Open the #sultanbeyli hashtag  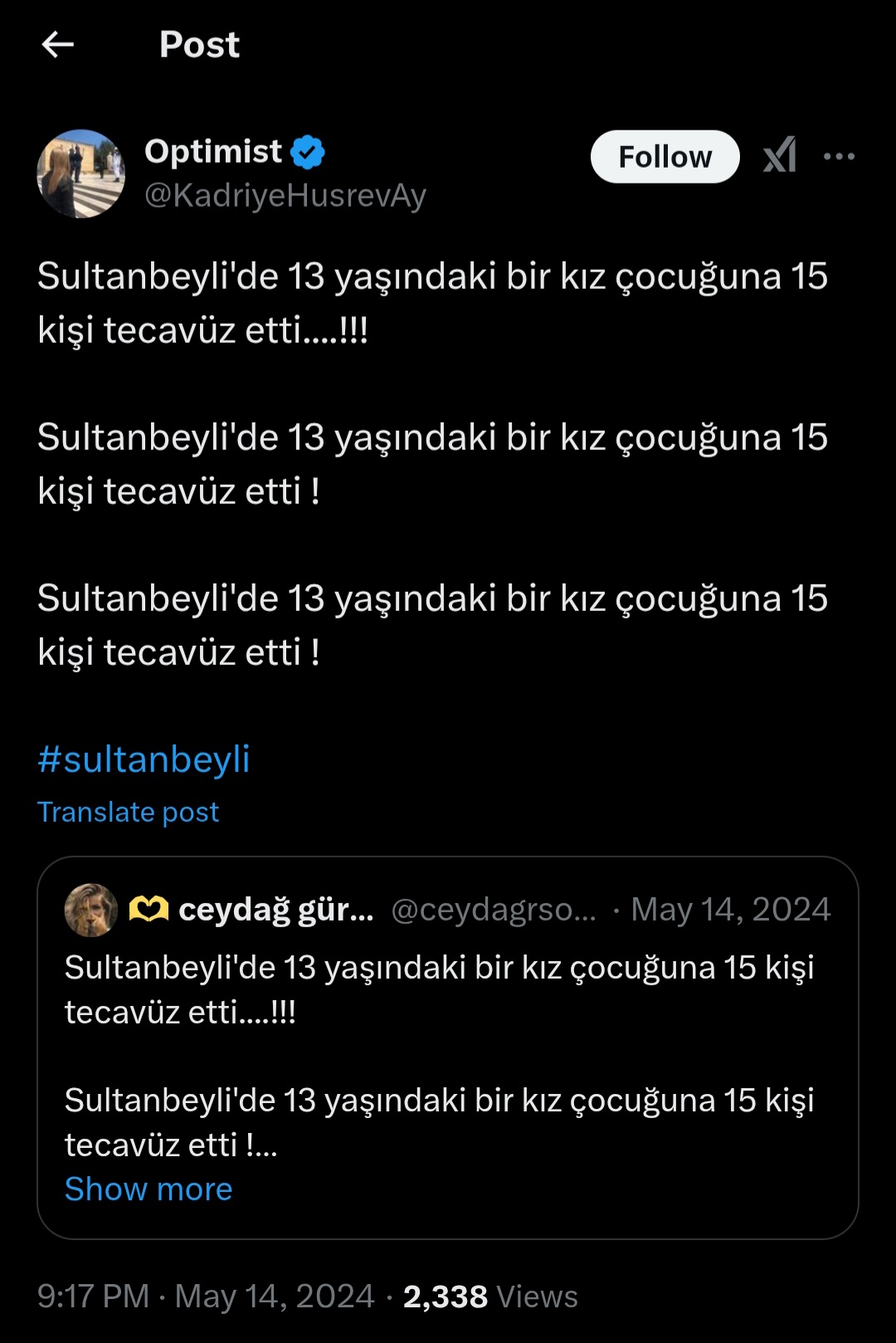pos(144,759)
